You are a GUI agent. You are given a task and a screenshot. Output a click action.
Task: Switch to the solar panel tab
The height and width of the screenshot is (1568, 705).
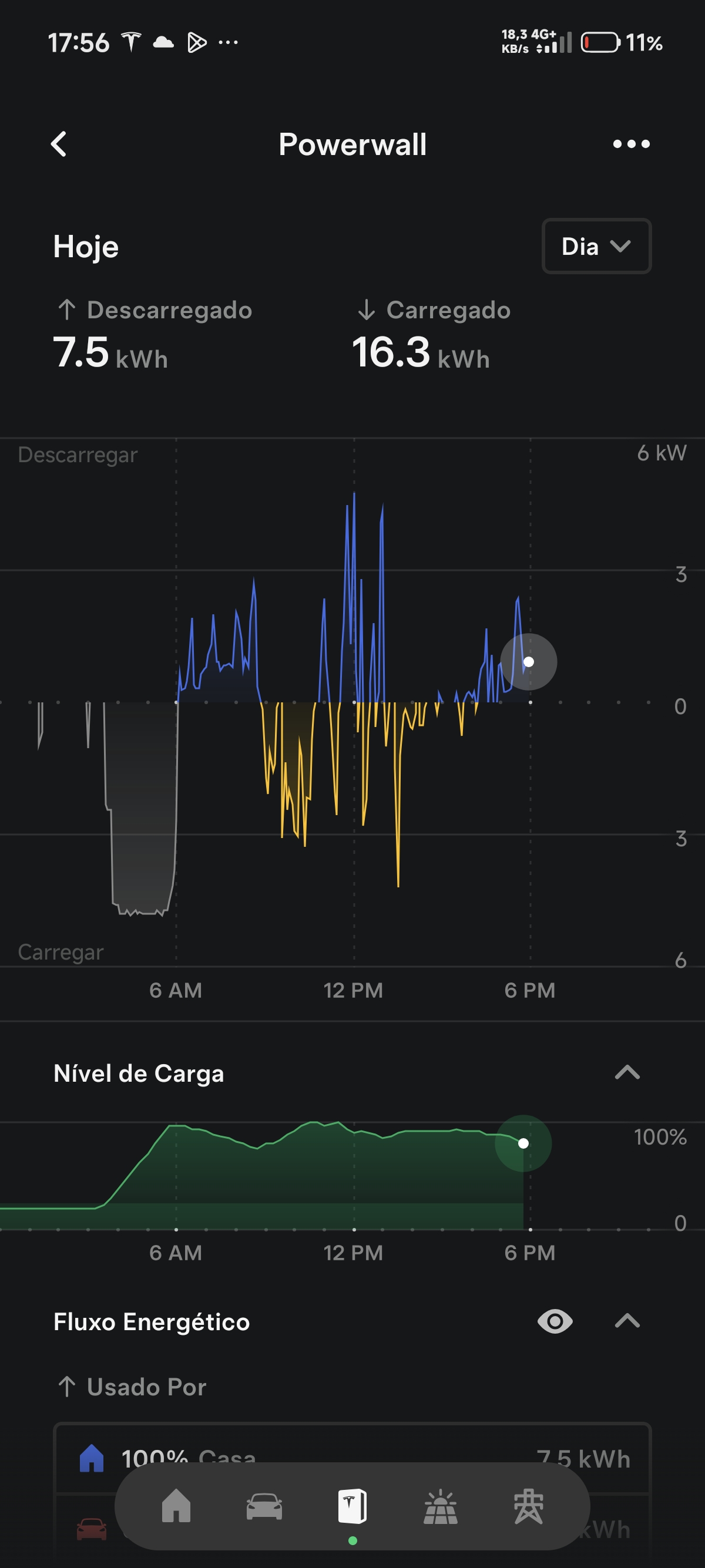[440, 1506]
